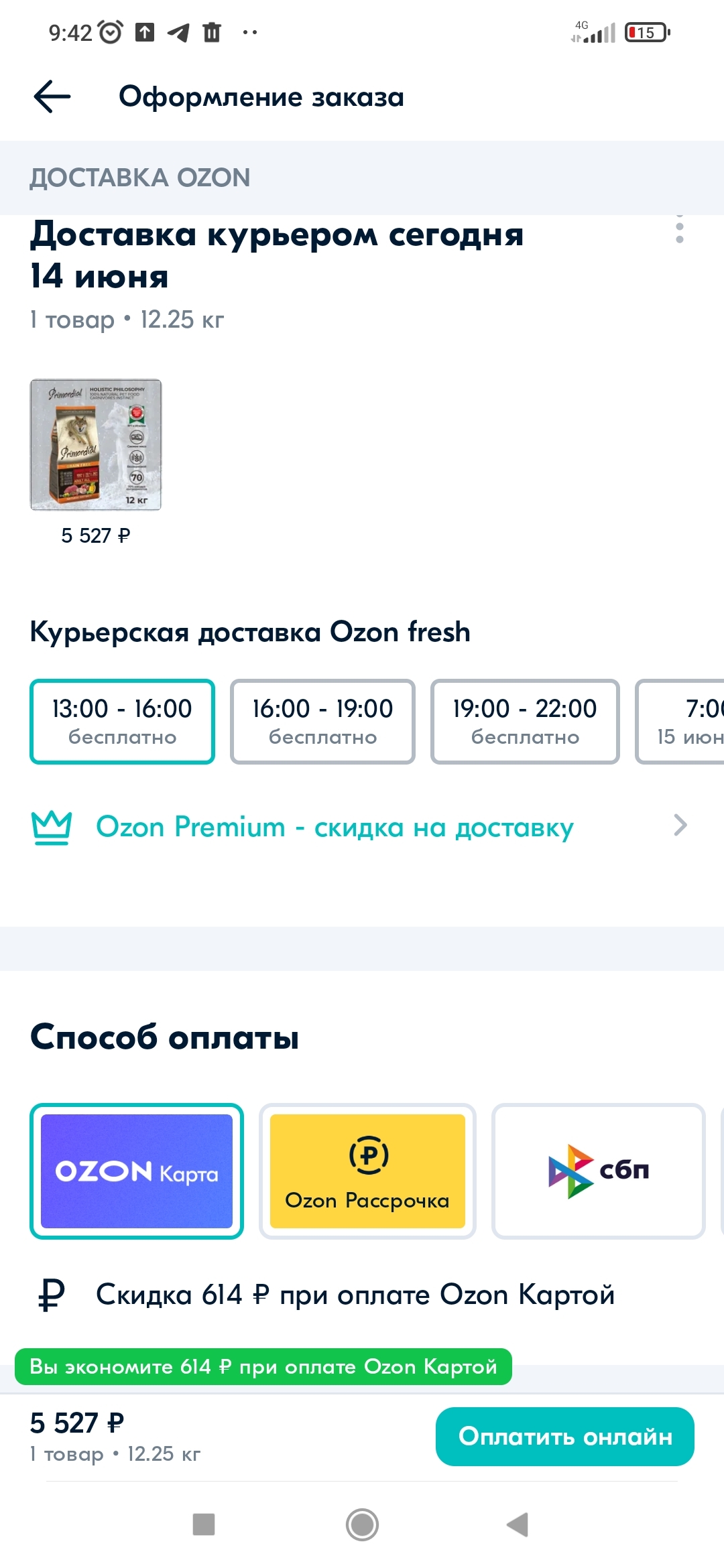Open the 7:00 15 июня slot options

[x=697, y=721]
